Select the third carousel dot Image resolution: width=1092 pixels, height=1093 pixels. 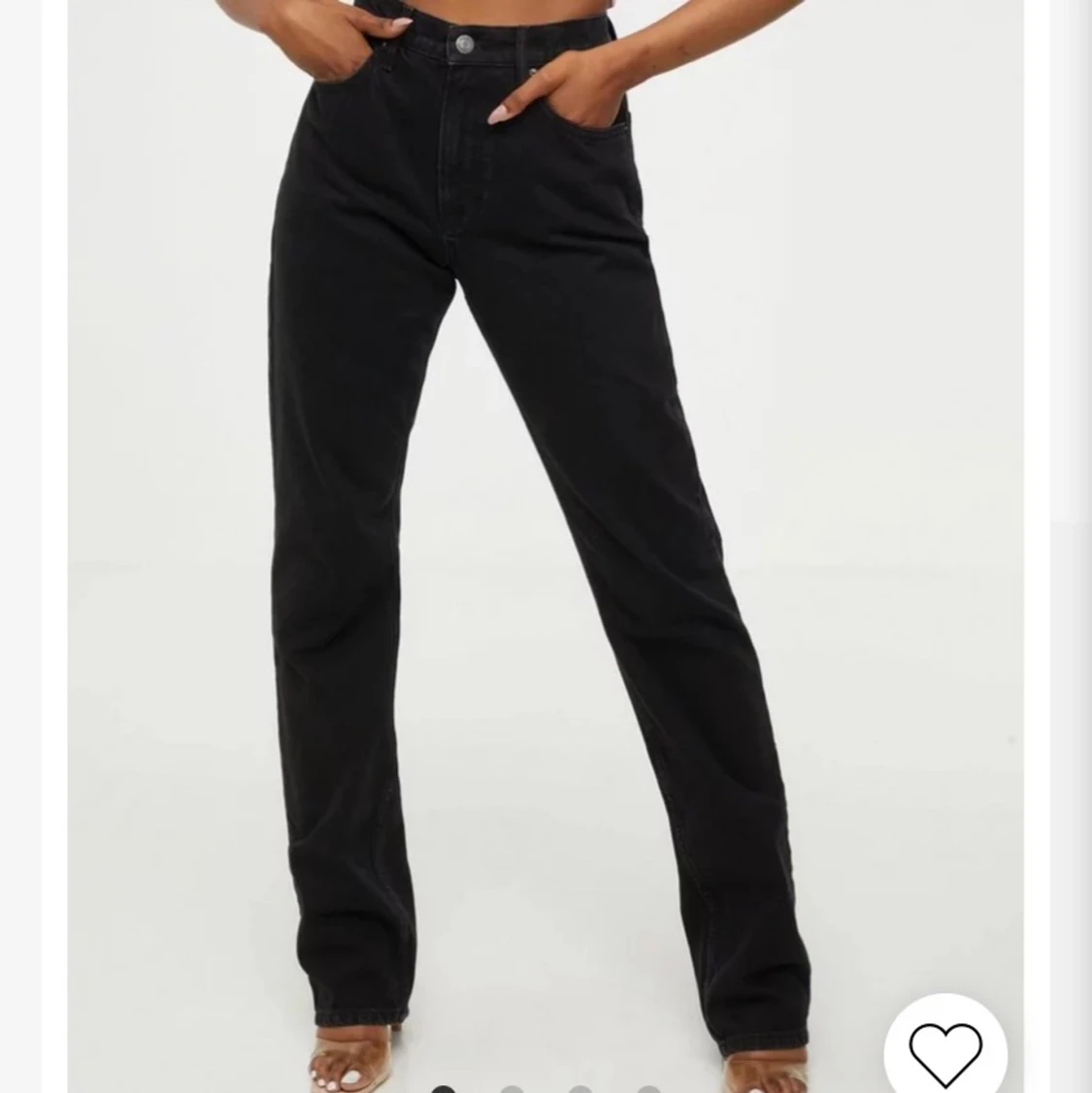click(579, 1090)
